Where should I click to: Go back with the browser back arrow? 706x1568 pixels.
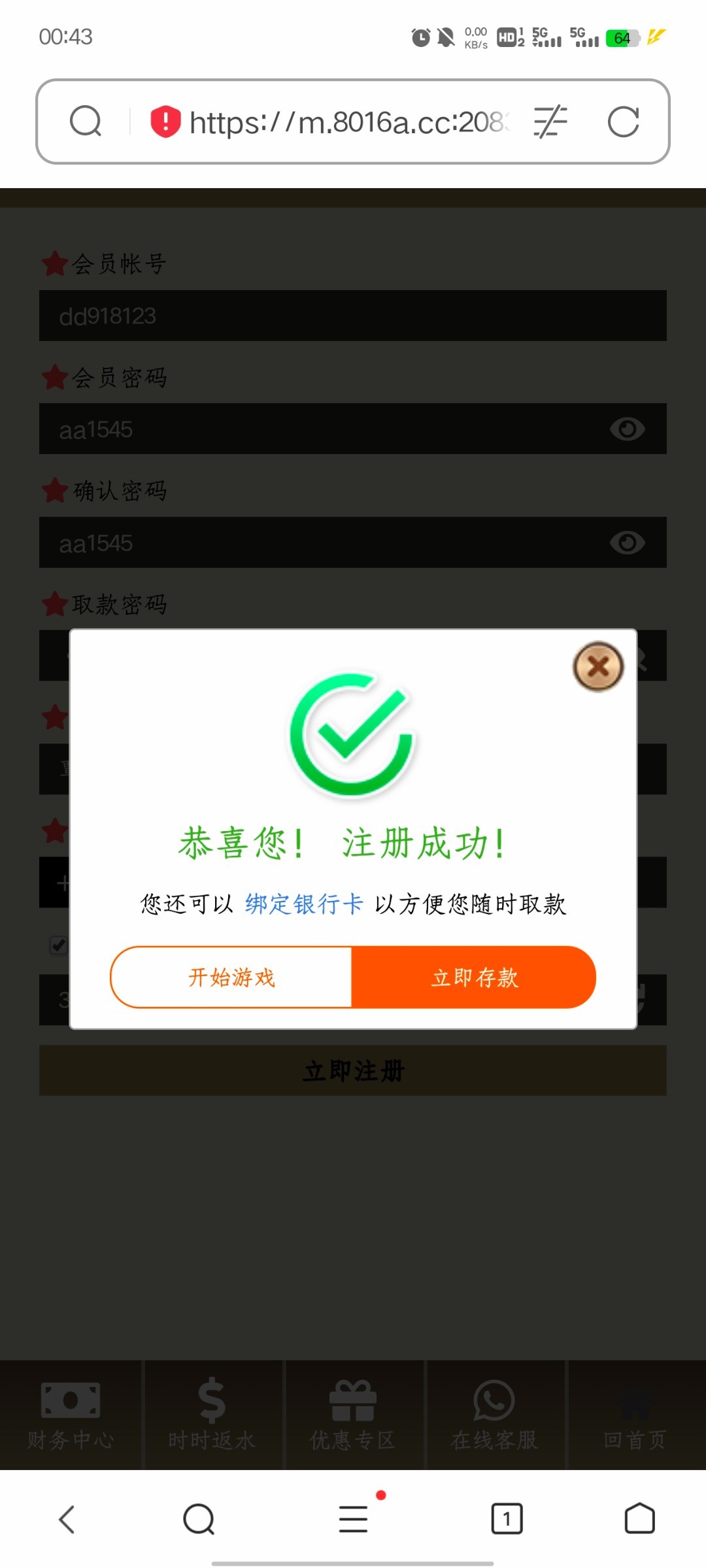67,1519
